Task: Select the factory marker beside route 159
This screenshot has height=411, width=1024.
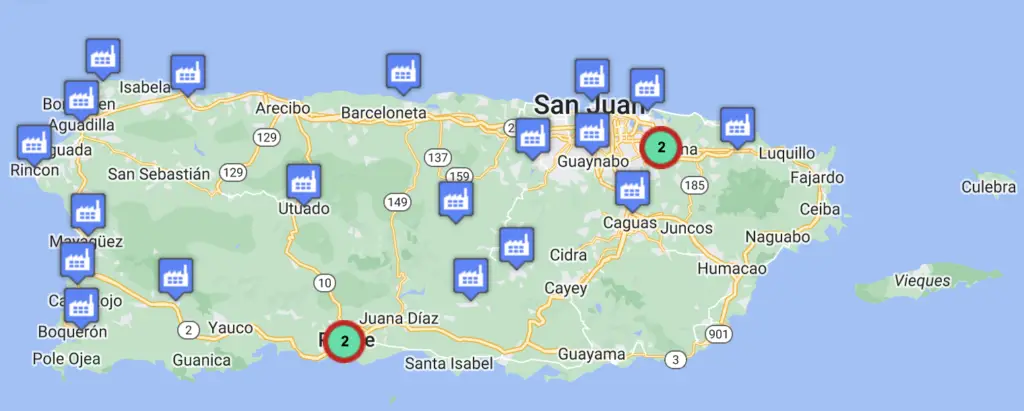Action: (456, 199)
